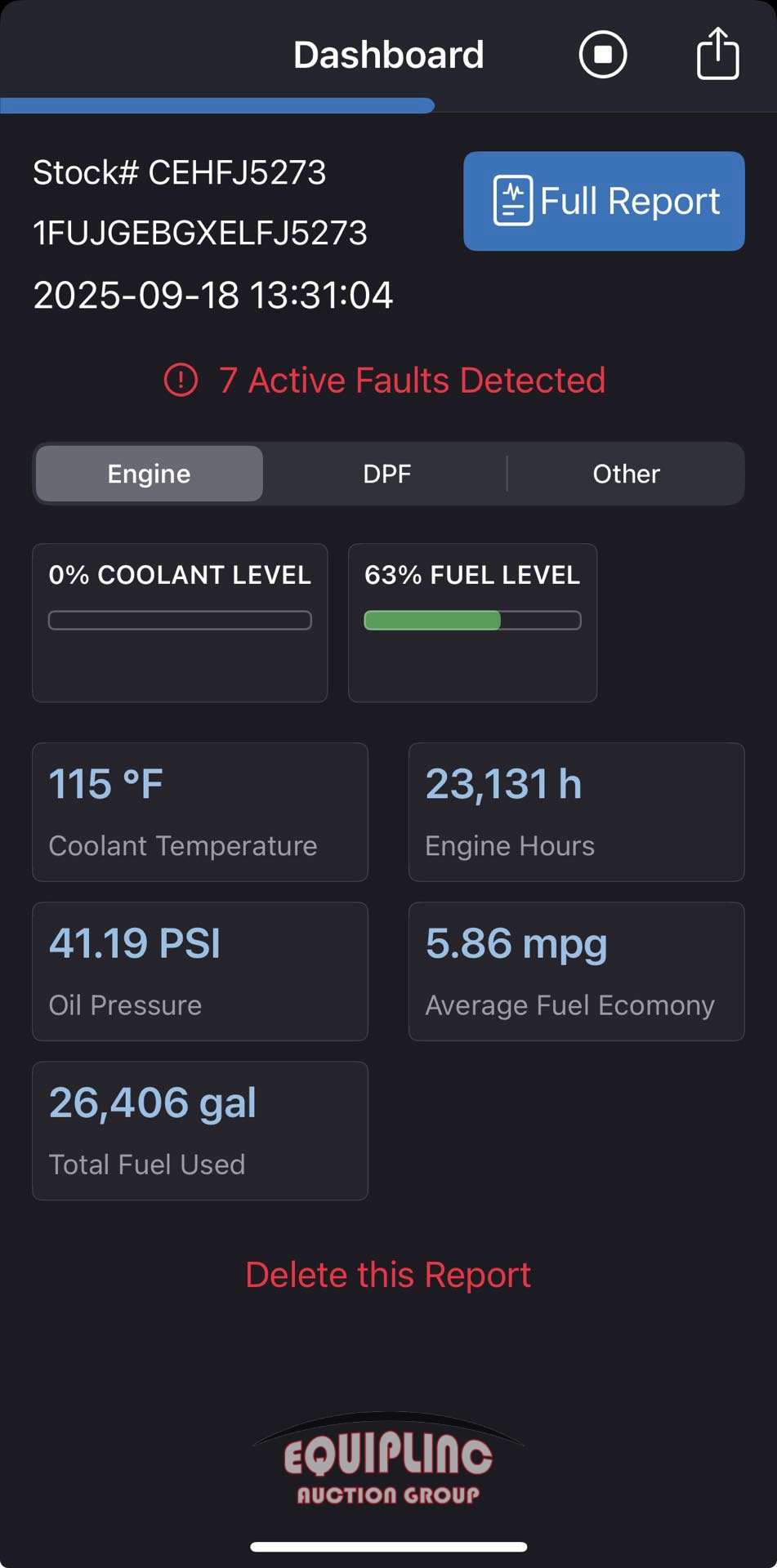Share the dashboard report
The width and height of the screenshot is (777, 1568).
click(x=718, y=53)
